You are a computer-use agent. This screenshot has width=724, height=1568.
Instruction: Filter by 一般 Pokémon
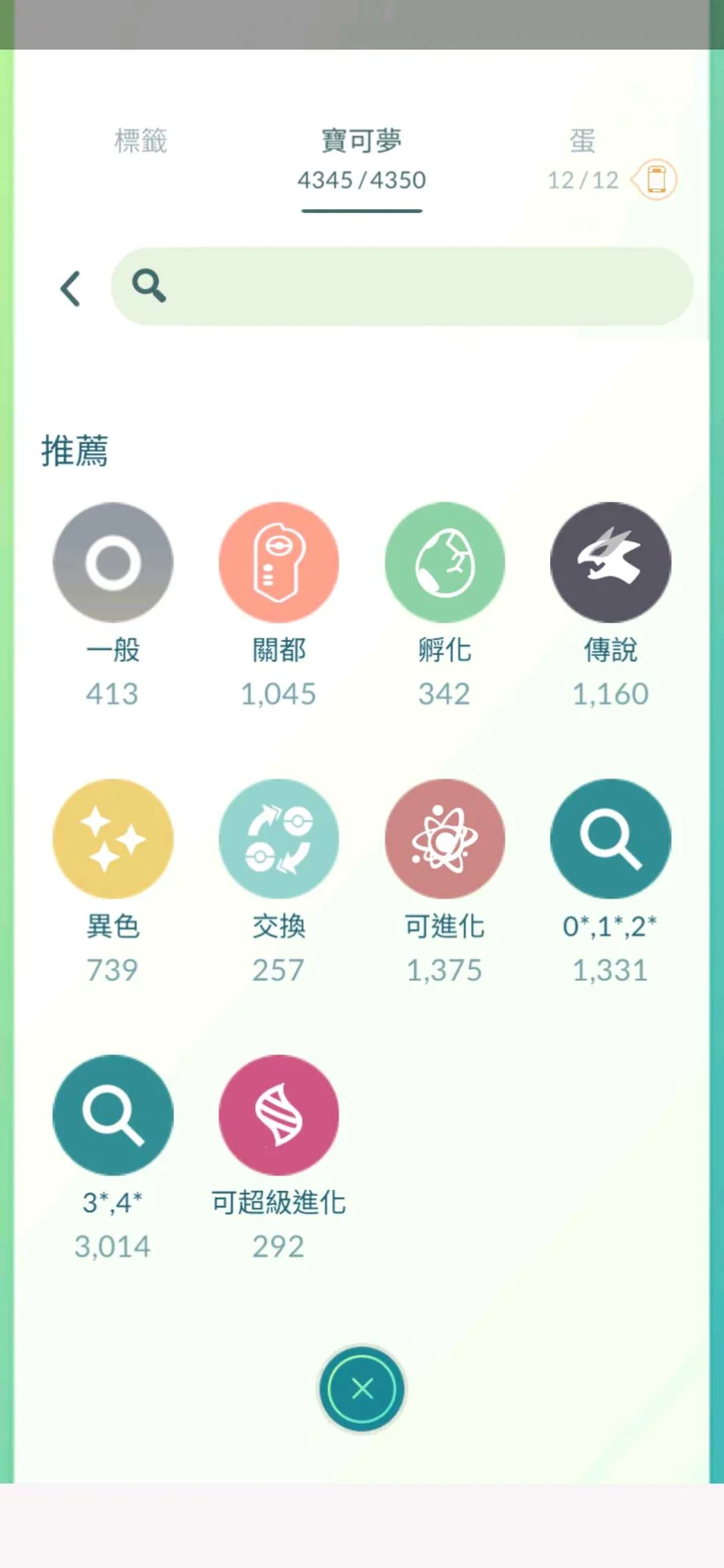(x=113, y=563)
